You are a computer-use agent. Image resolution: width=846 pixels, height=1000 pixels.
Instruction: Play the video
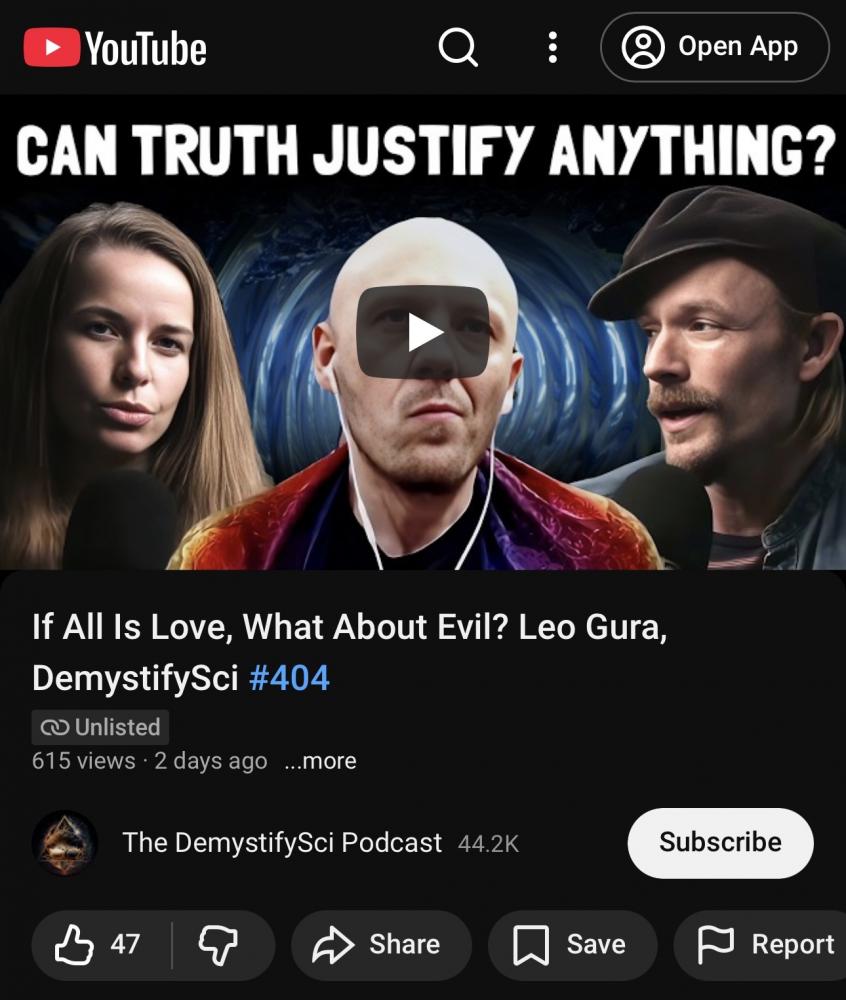[423, 332]
